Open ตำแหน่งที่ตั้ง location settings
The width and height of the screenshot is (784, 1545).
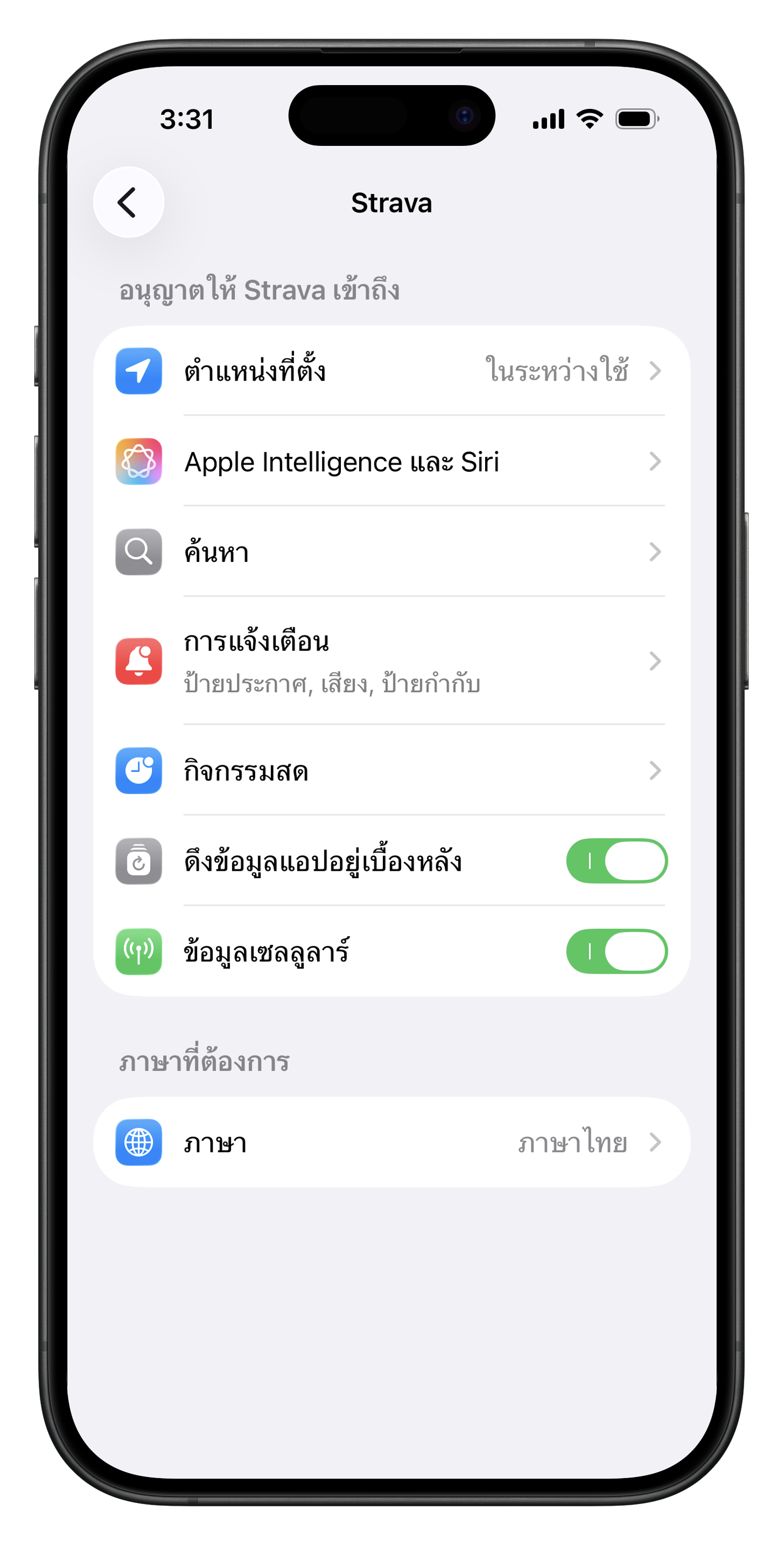pos(391,371)
